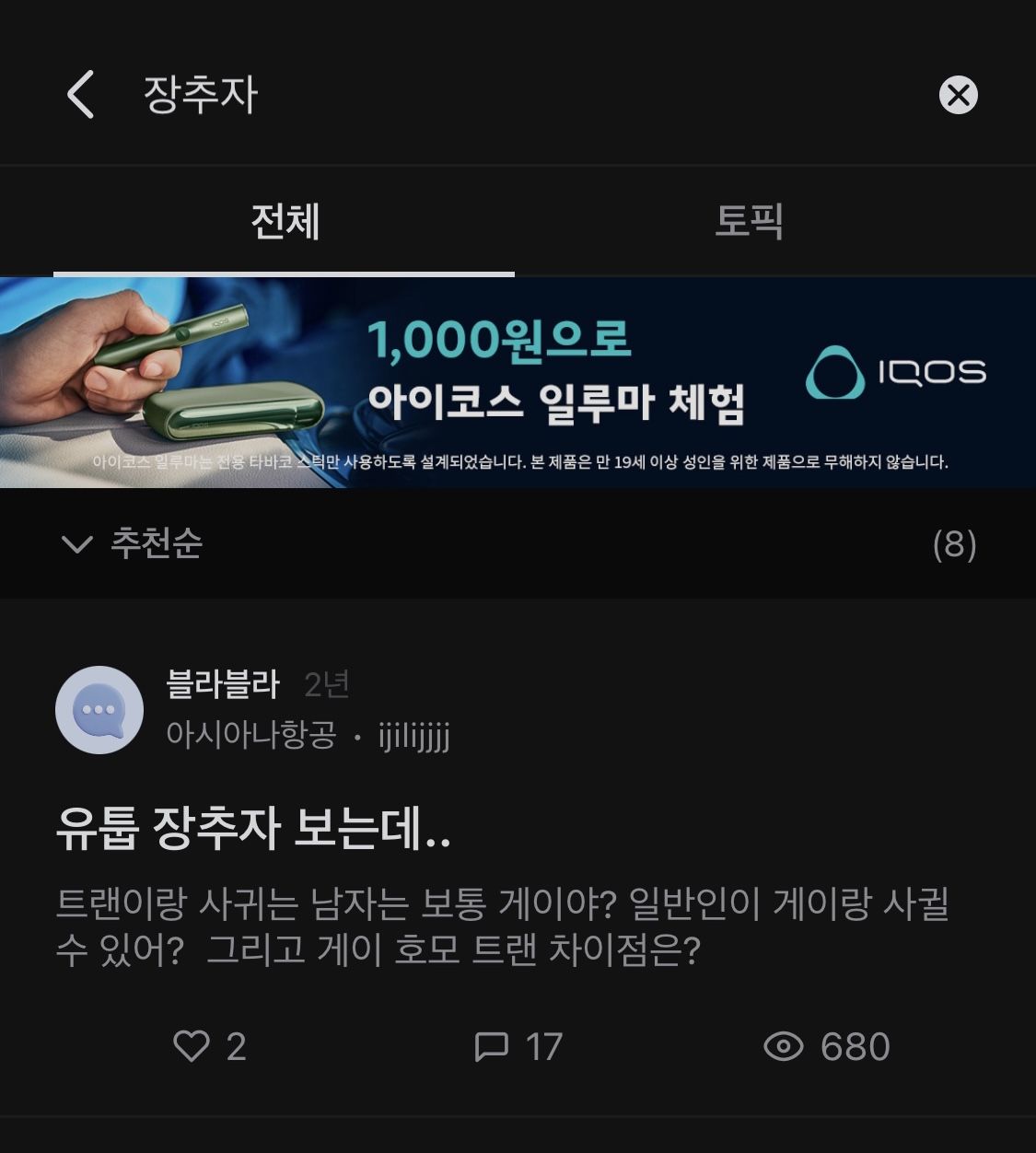Expand the 추천순 sort dropdown
Image resolution: width=1036 pixels, height=1153 pixels.
[134, 543]
